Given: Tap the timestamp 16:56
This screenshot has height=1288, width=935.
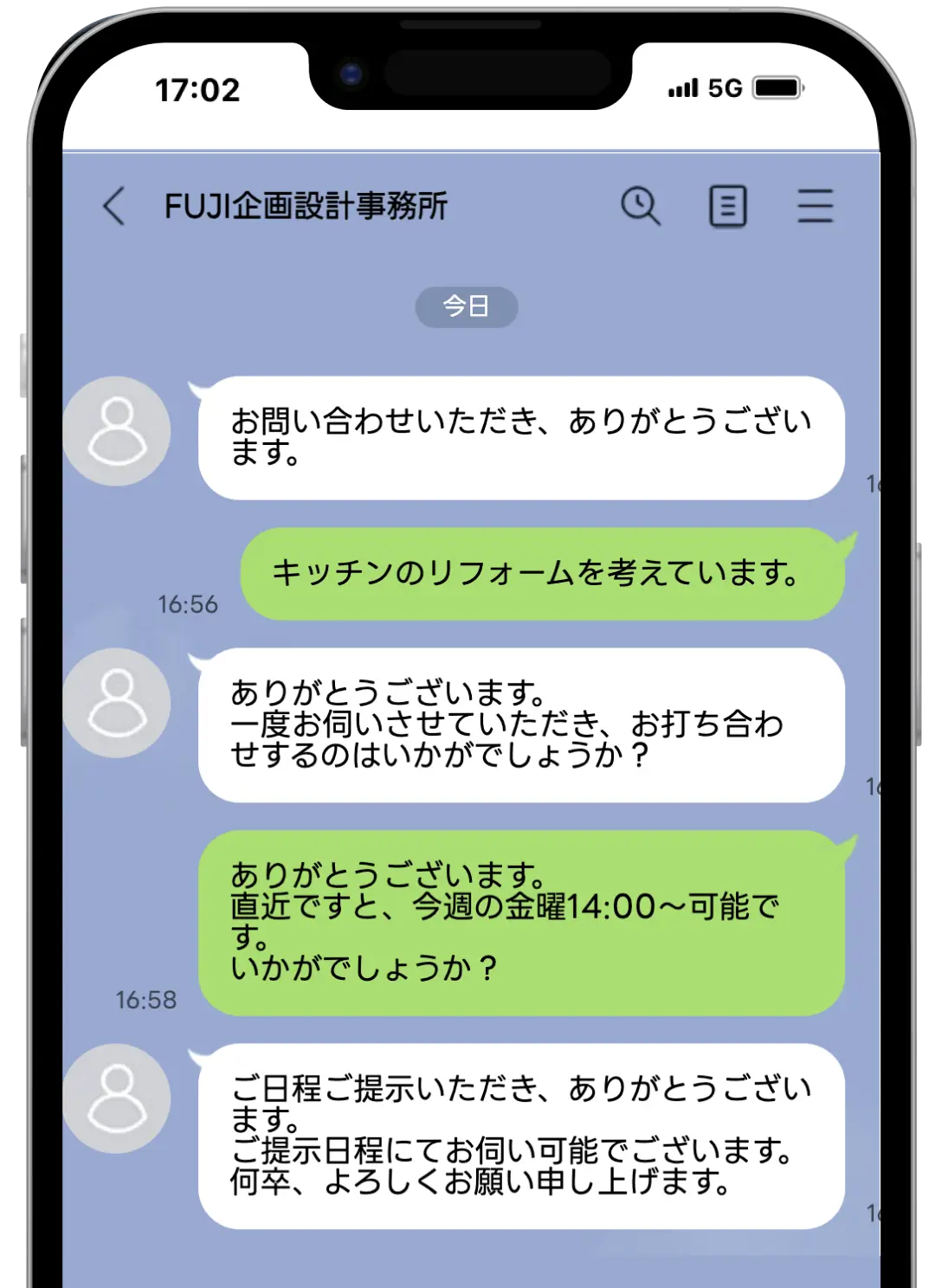Looking at the screenshot, I should (188, 604).
